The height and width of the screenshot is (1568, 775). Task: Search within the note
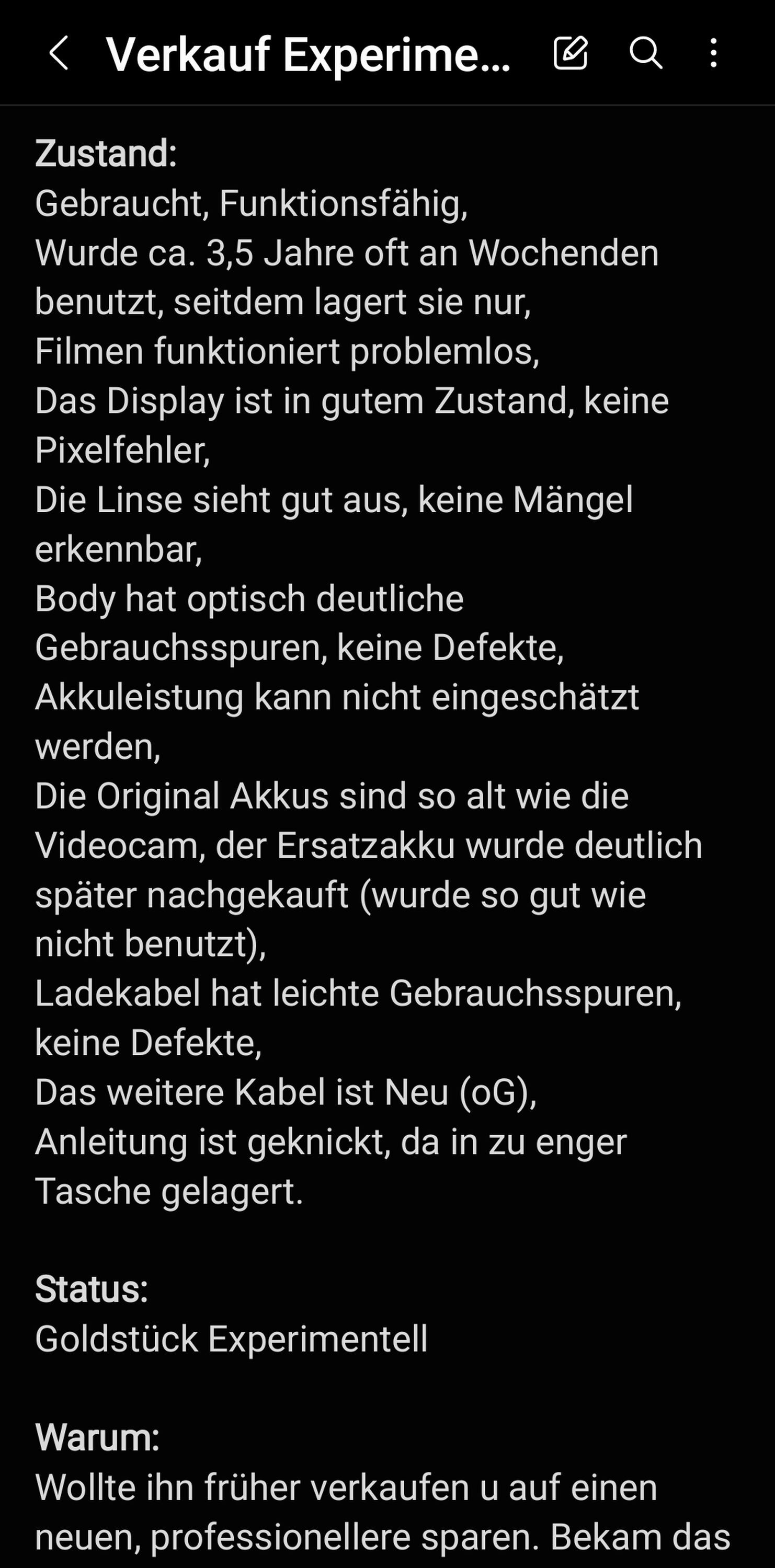tap(645, 53)
